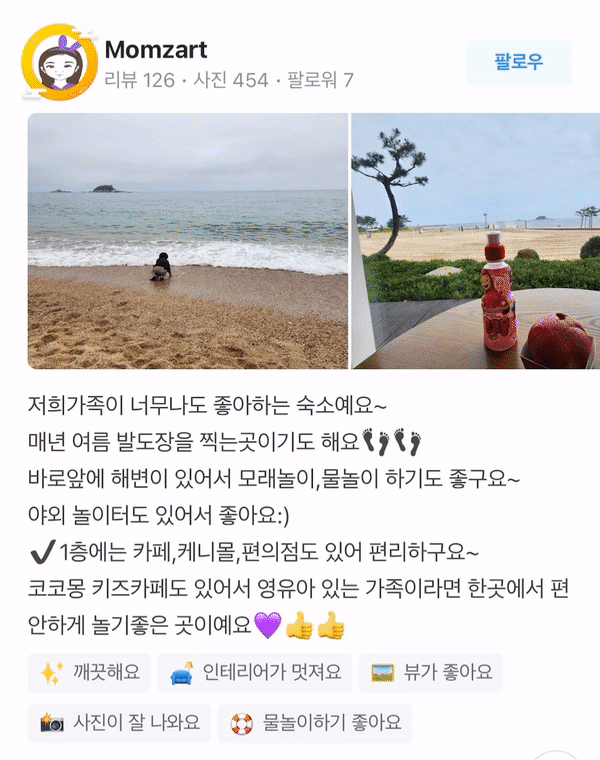Screen dimensions: 600x760
Task: Select the 깨끗해요 tag chip
Action: [90, 673]
